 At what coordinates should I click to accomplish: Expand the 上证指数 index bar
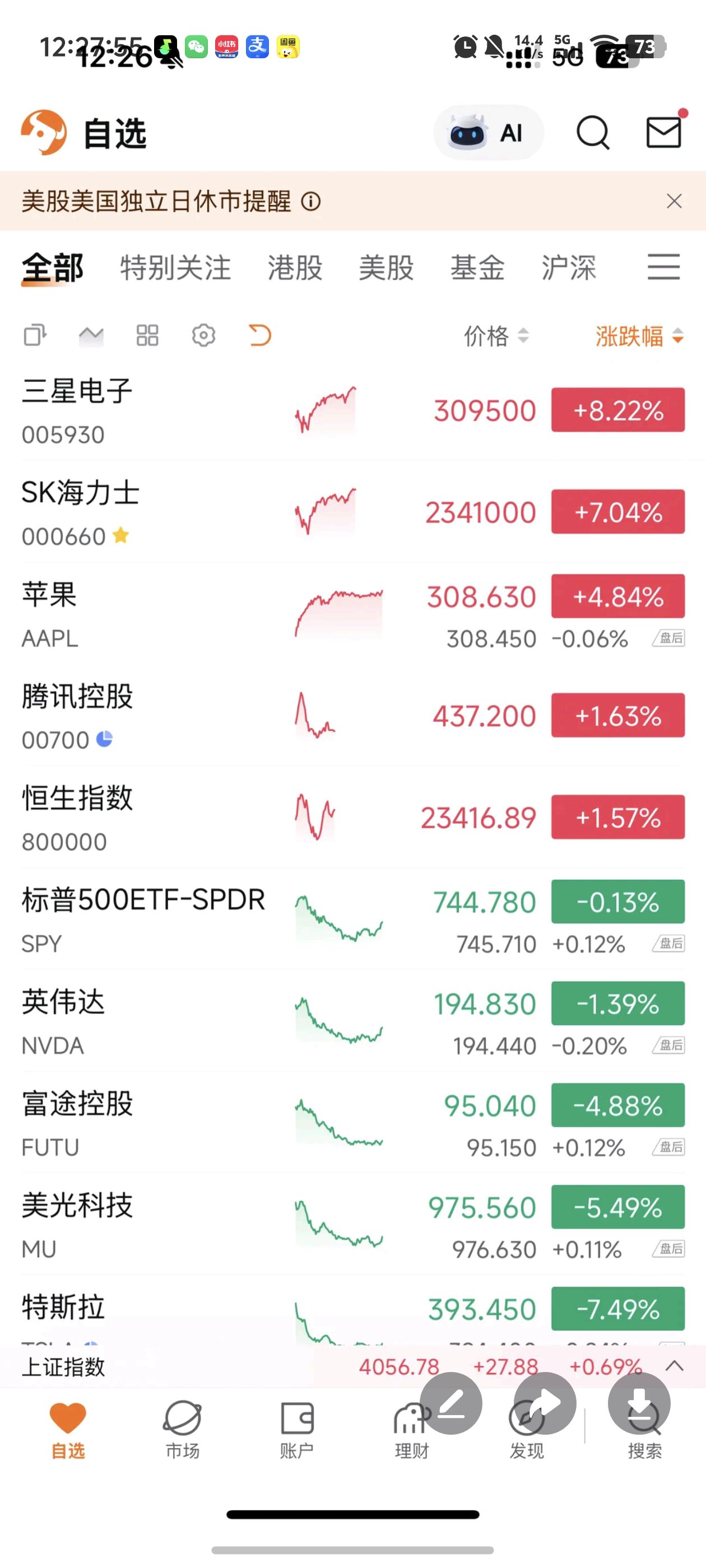(x=674, y=1366)
